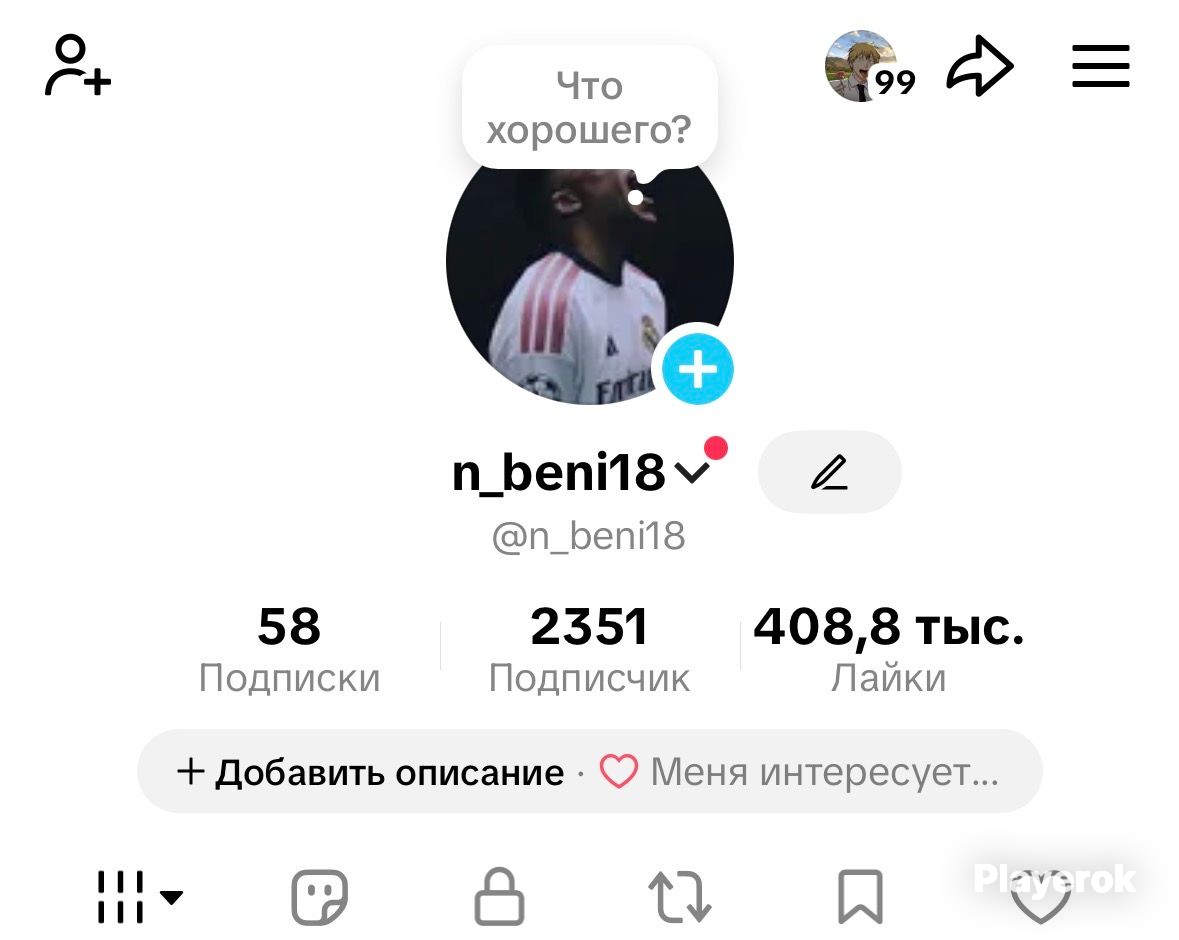Share the profile via arrow icon

click(980, 66)
